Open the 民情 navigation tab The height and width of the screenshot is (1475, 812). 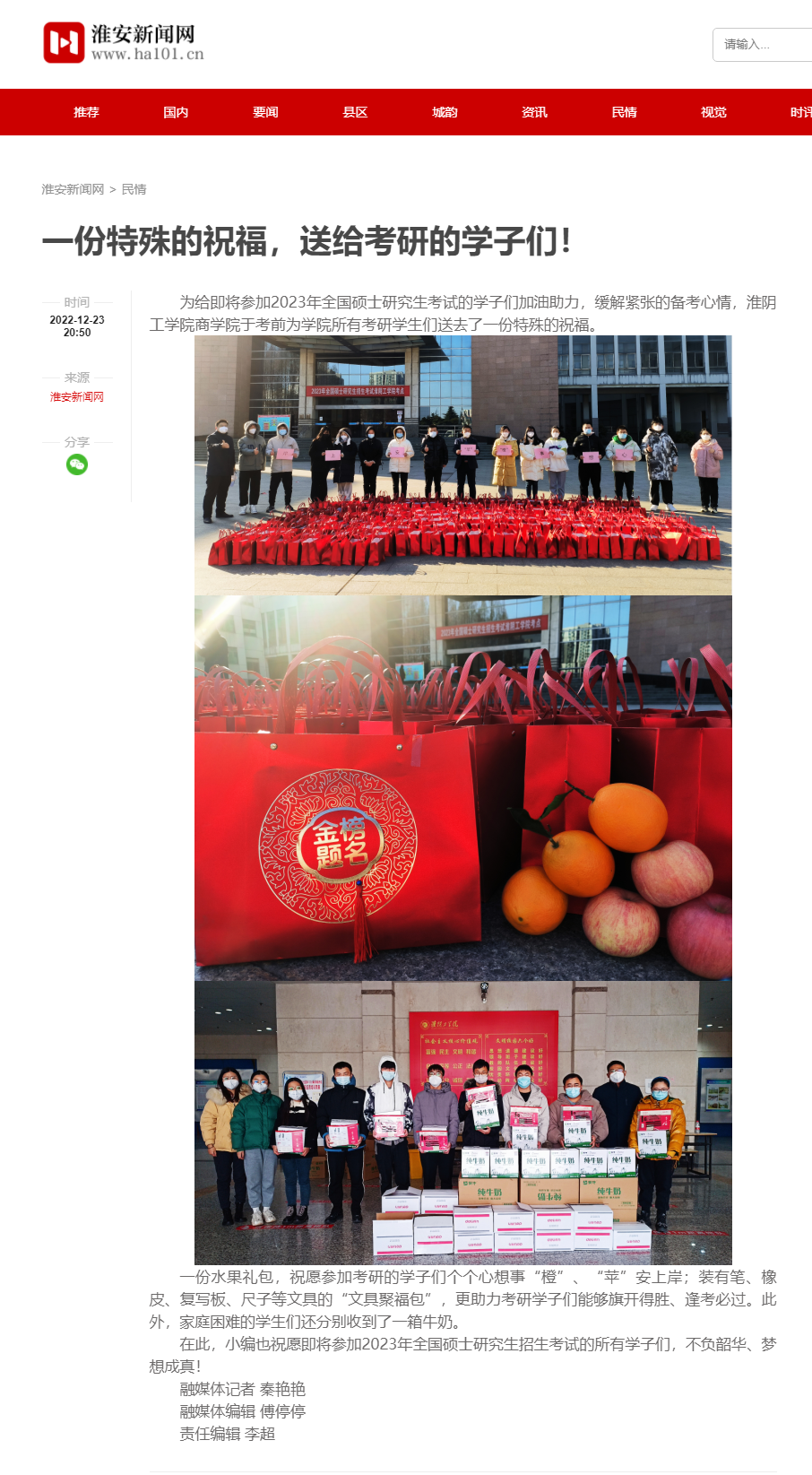click(x=624, y=112)
